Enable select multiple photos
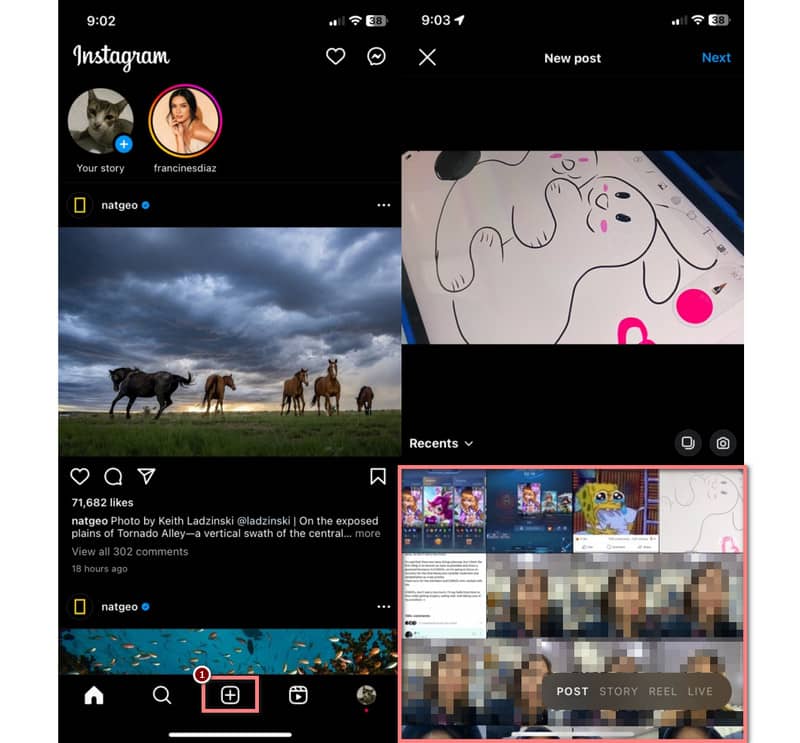Image resolution: width=800 pixels, height=743 pixels. tap(688, 443)
